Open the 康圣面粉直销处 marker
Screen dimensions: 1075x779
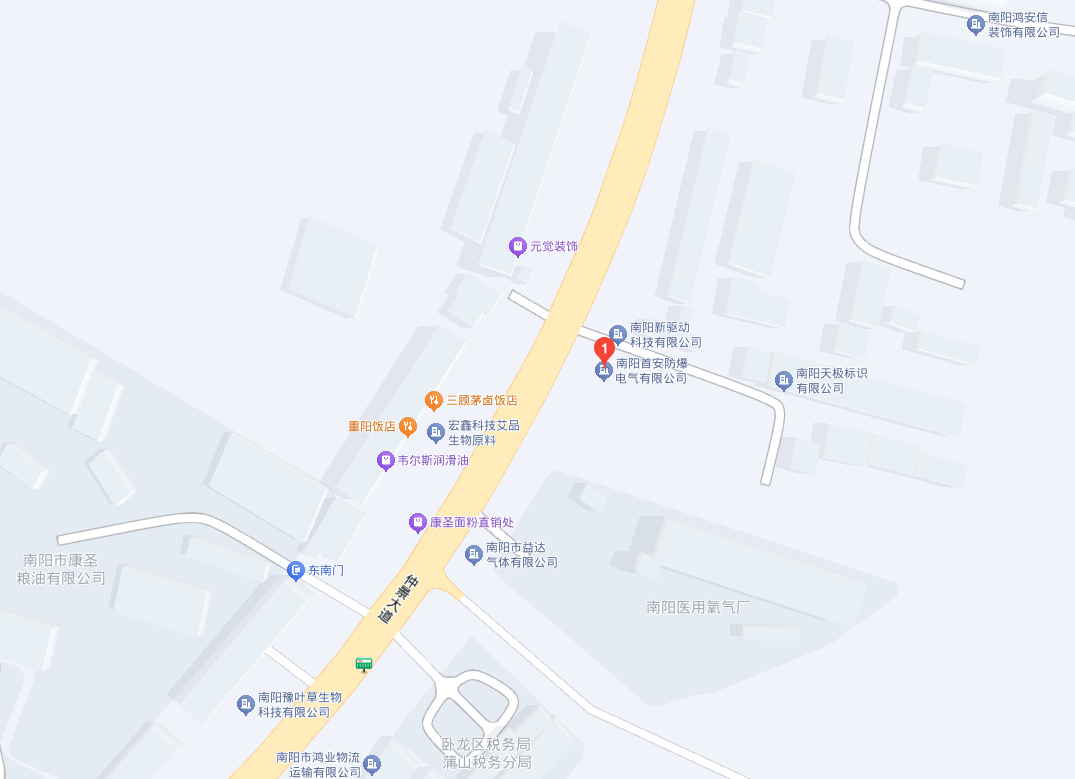click(x=418, y=522)
